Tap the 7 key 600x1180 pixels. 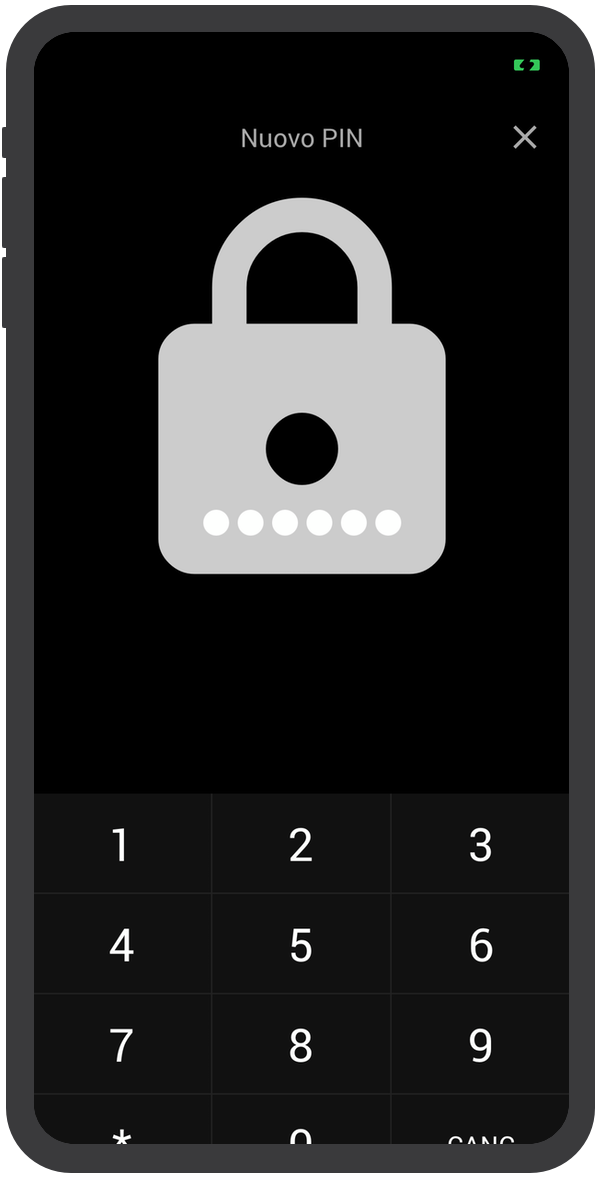(123, 1044)
